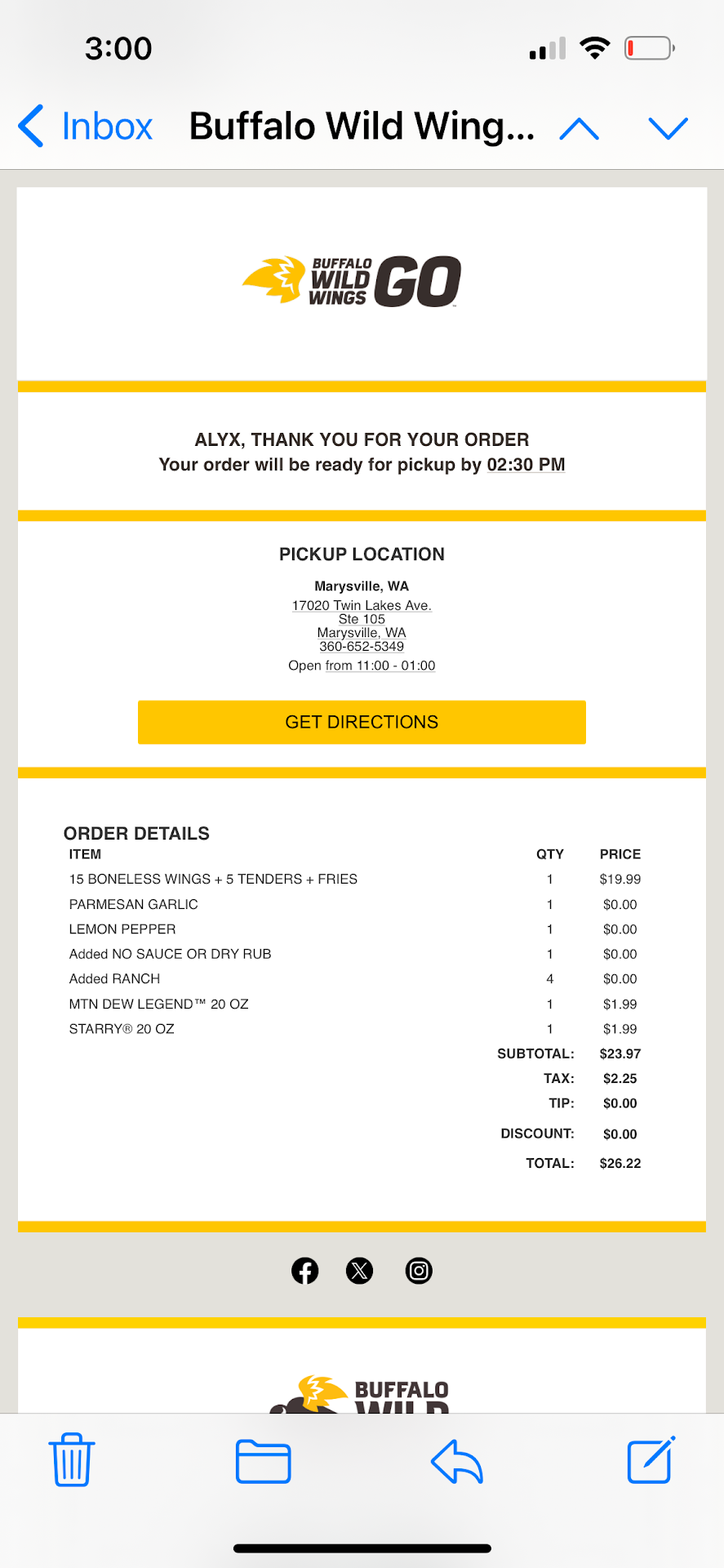Open the 17020 Twin Lakes Ave. address link
Viewport: 724px width, 1568px height.
[x=362, y=605]
